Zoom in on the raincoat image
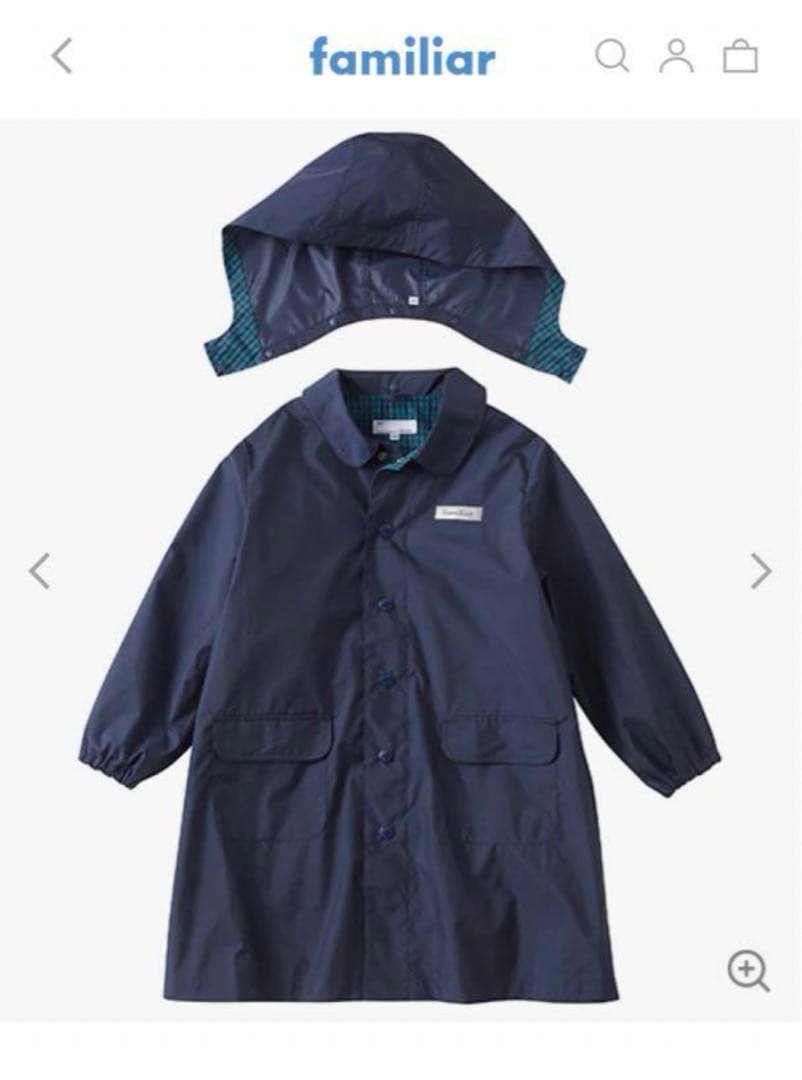 (x=748, y=970)
